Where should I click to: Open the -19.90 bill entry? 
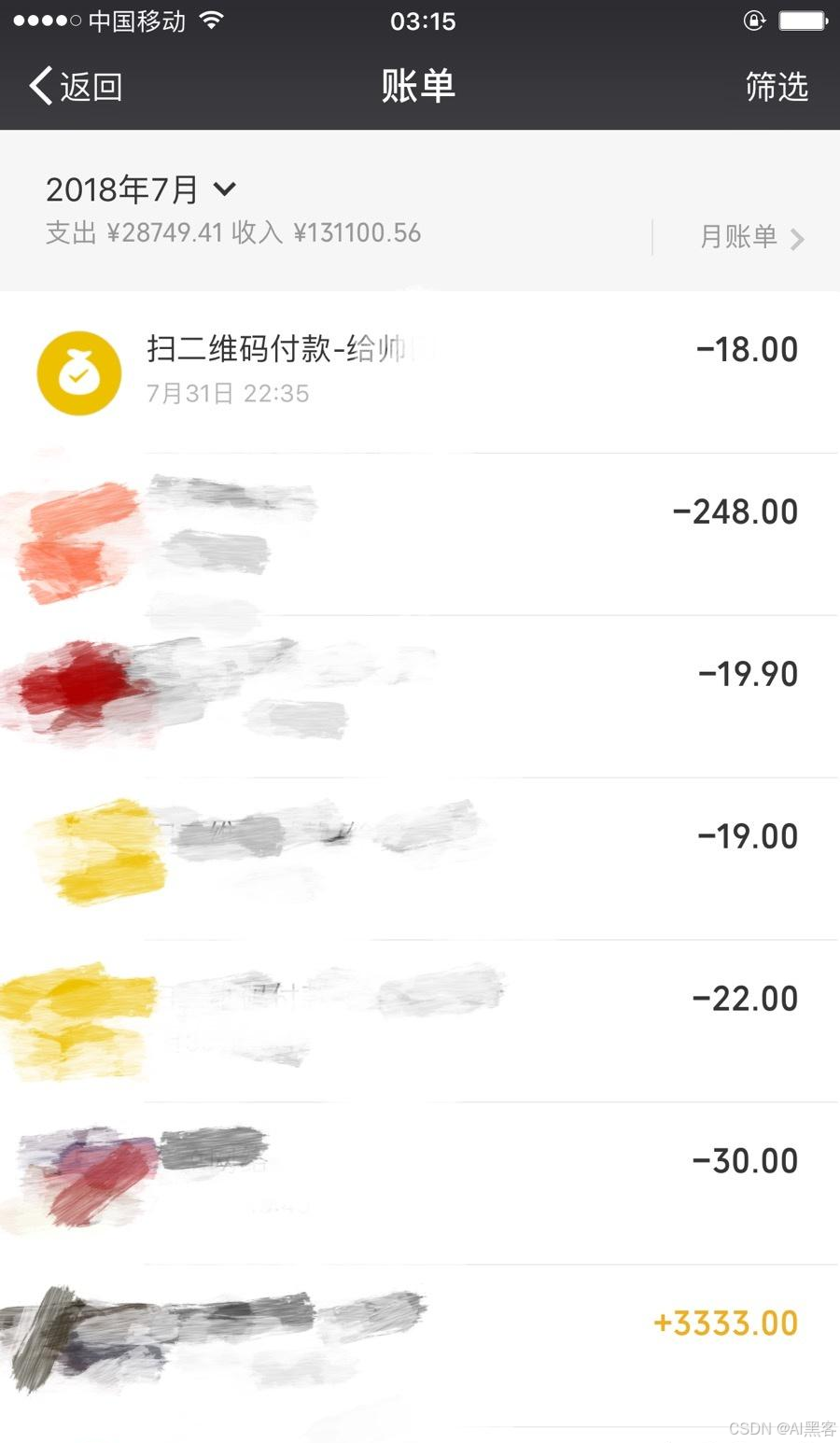[420, 696]
